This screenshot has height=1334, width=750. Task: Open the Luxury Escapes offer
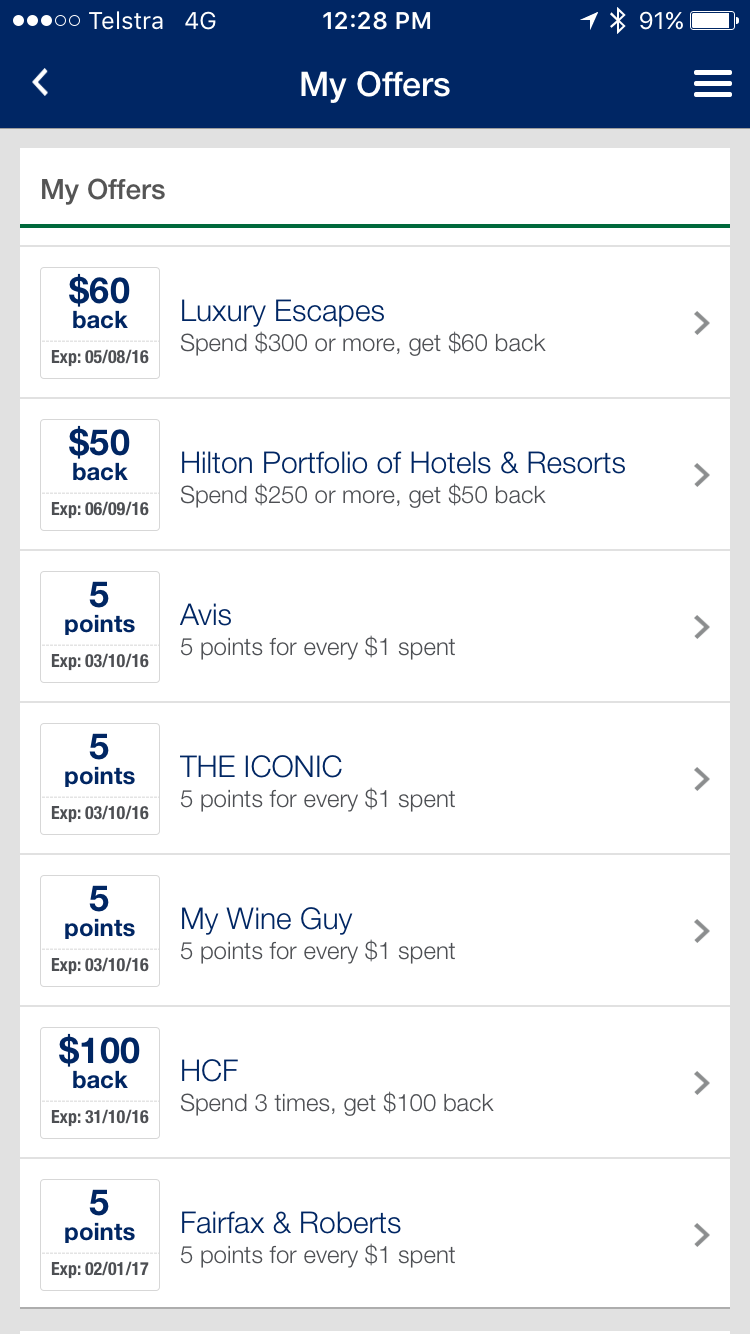[x=375, y=323]
